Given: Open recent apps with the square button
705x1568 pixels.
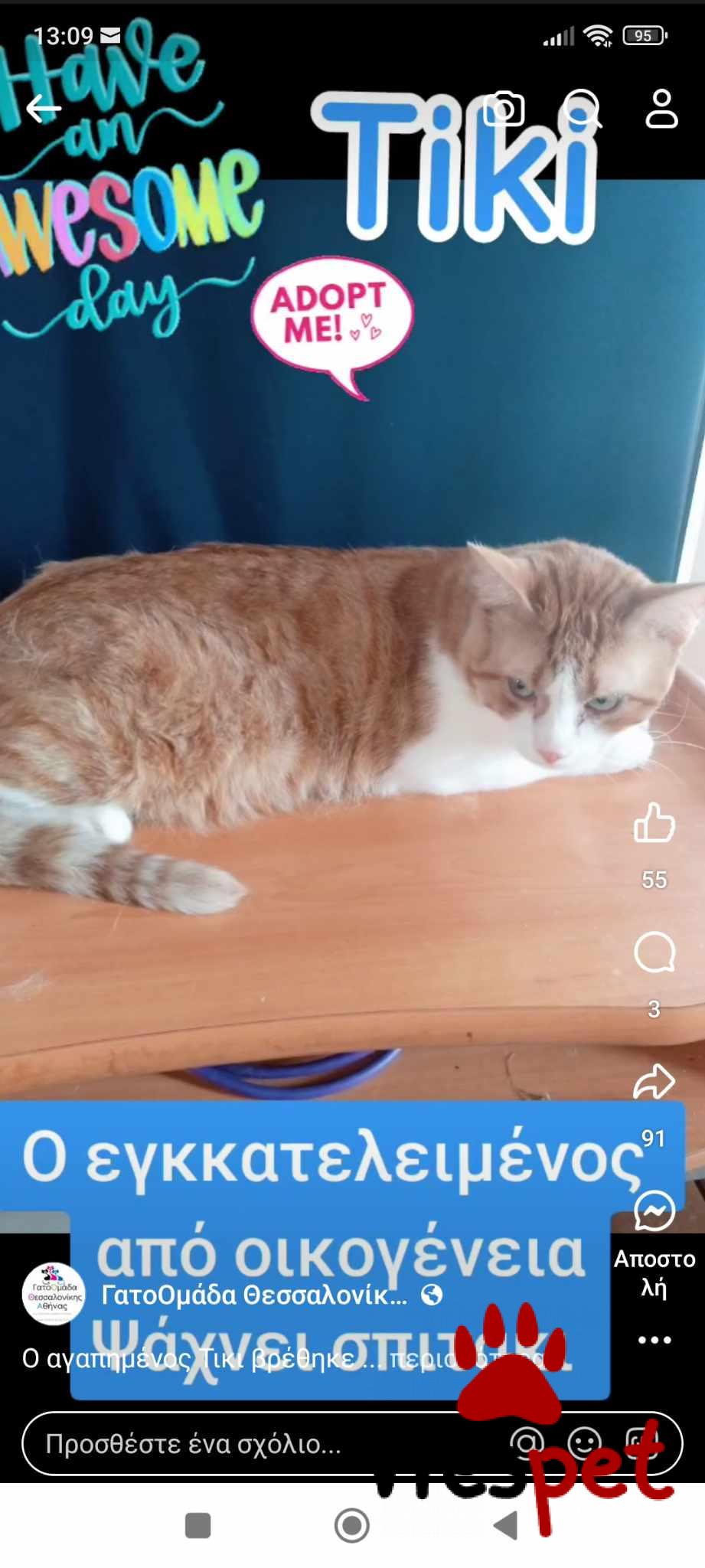Looking at the screenshot, I should click(x=198, y=1525).
